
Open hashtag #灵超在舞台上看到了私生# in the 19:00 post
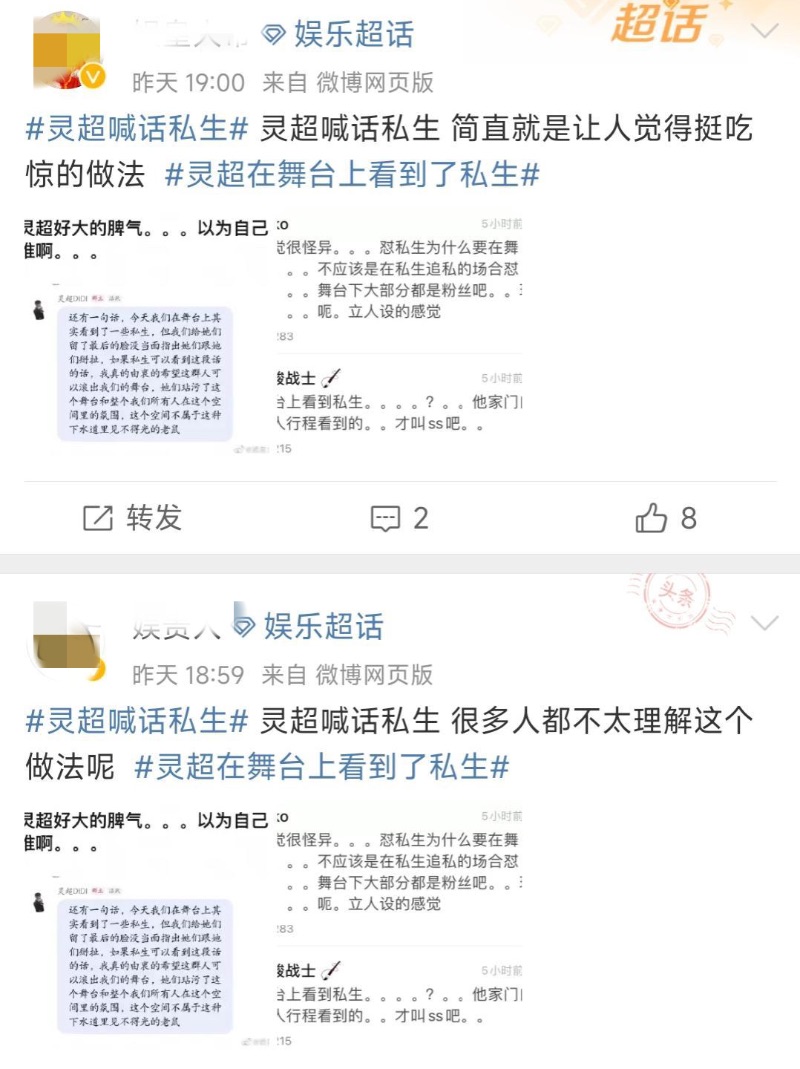(x=352, y=174)
